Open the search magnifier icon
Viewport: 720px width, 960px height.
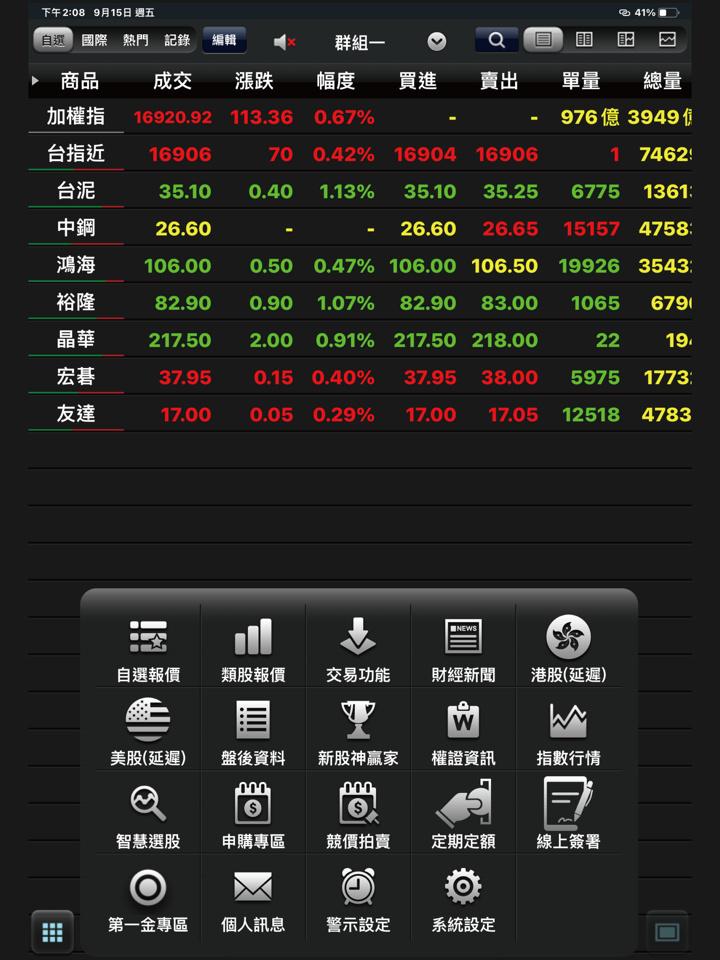496,41
